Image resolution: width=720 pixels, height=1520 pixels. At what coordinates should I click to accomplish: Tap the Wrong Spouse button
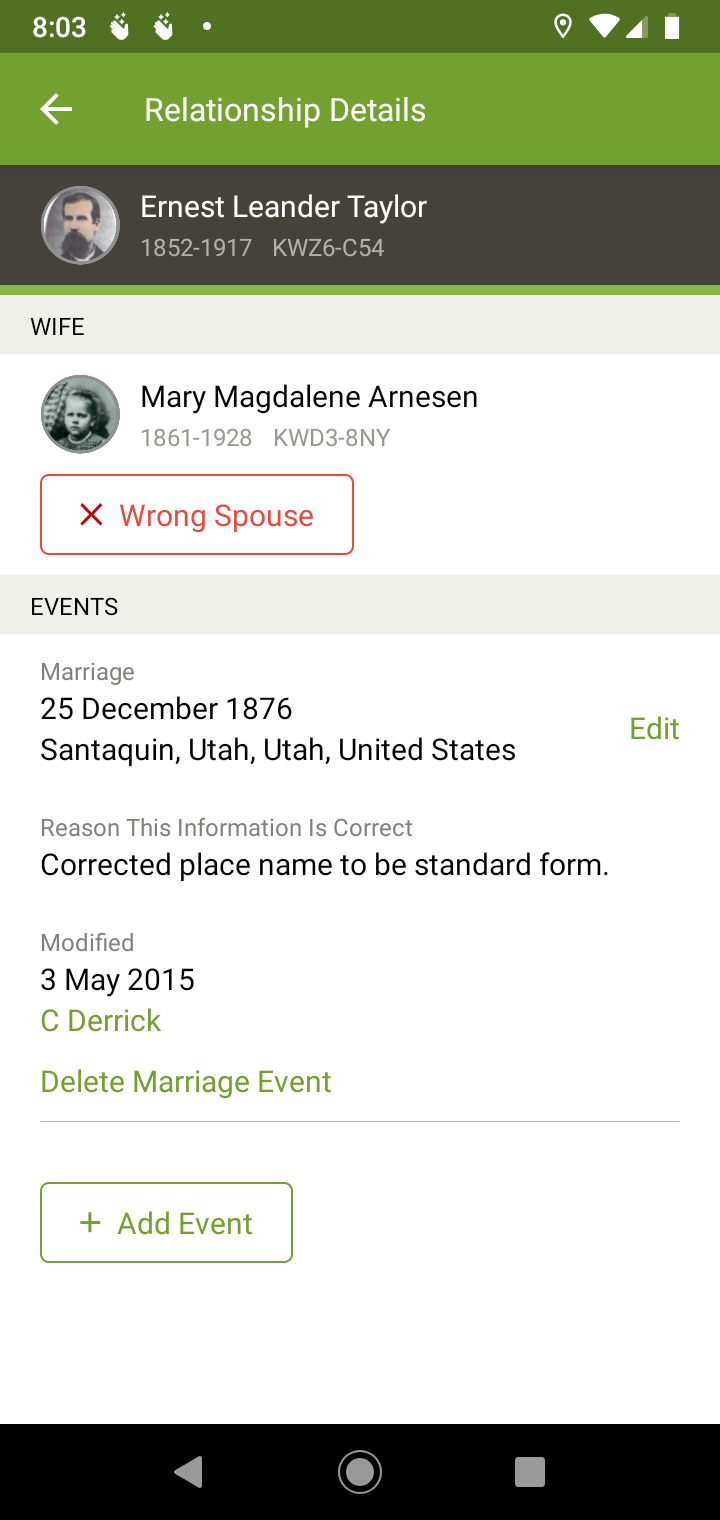(x=197, y=515)
